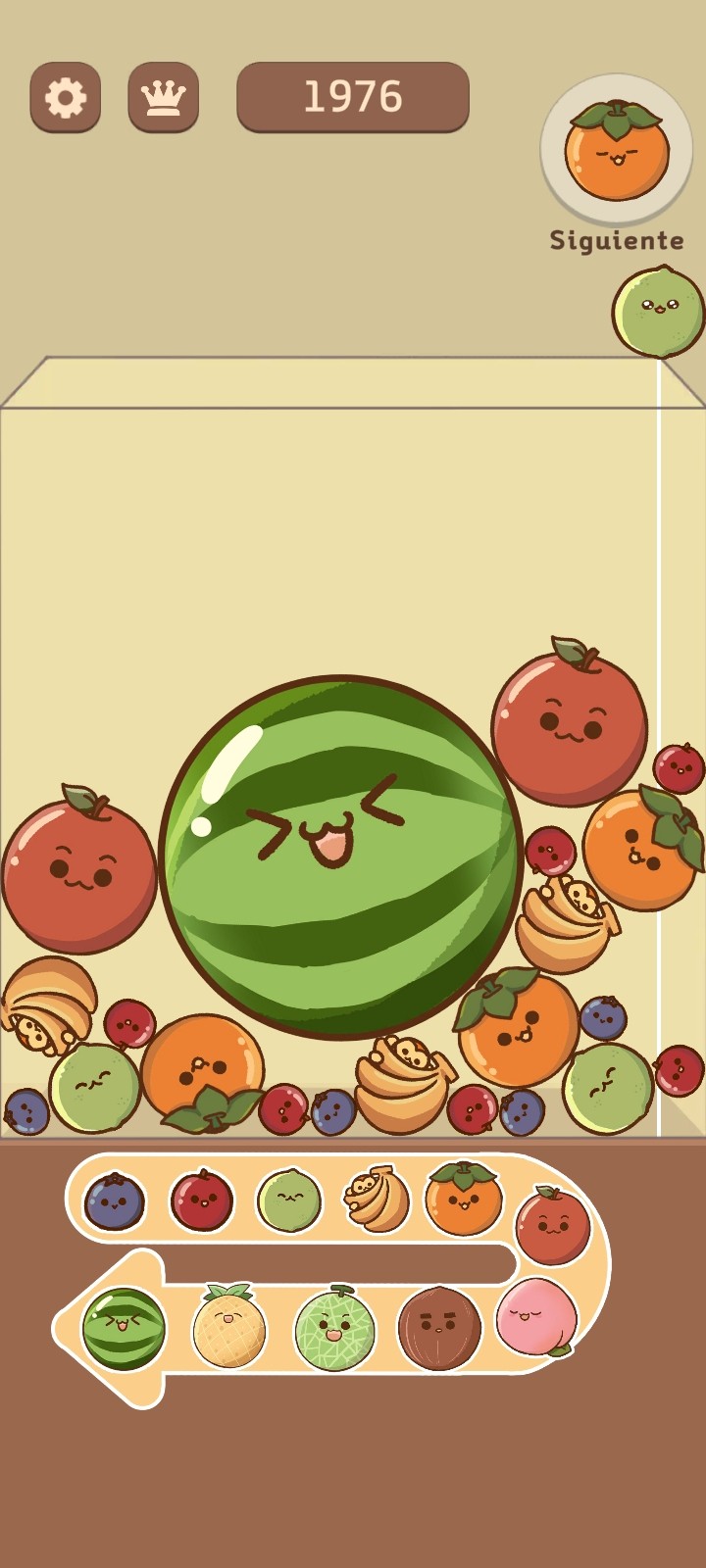706x1568 pixels.
Task: Open the crown leaderboard
Action: [164, 97]
